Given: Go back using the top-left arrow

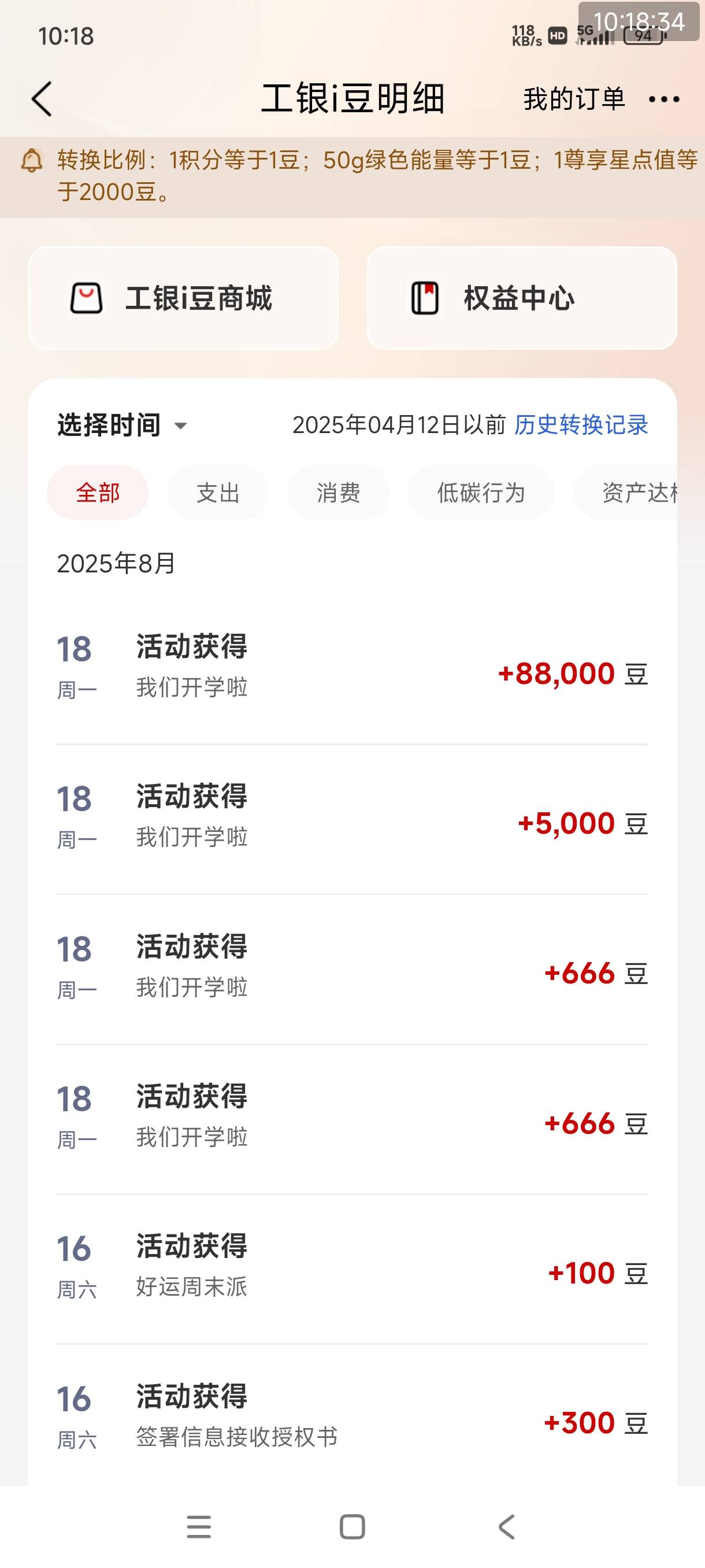Looking at the screenshot, I should 42,99.
